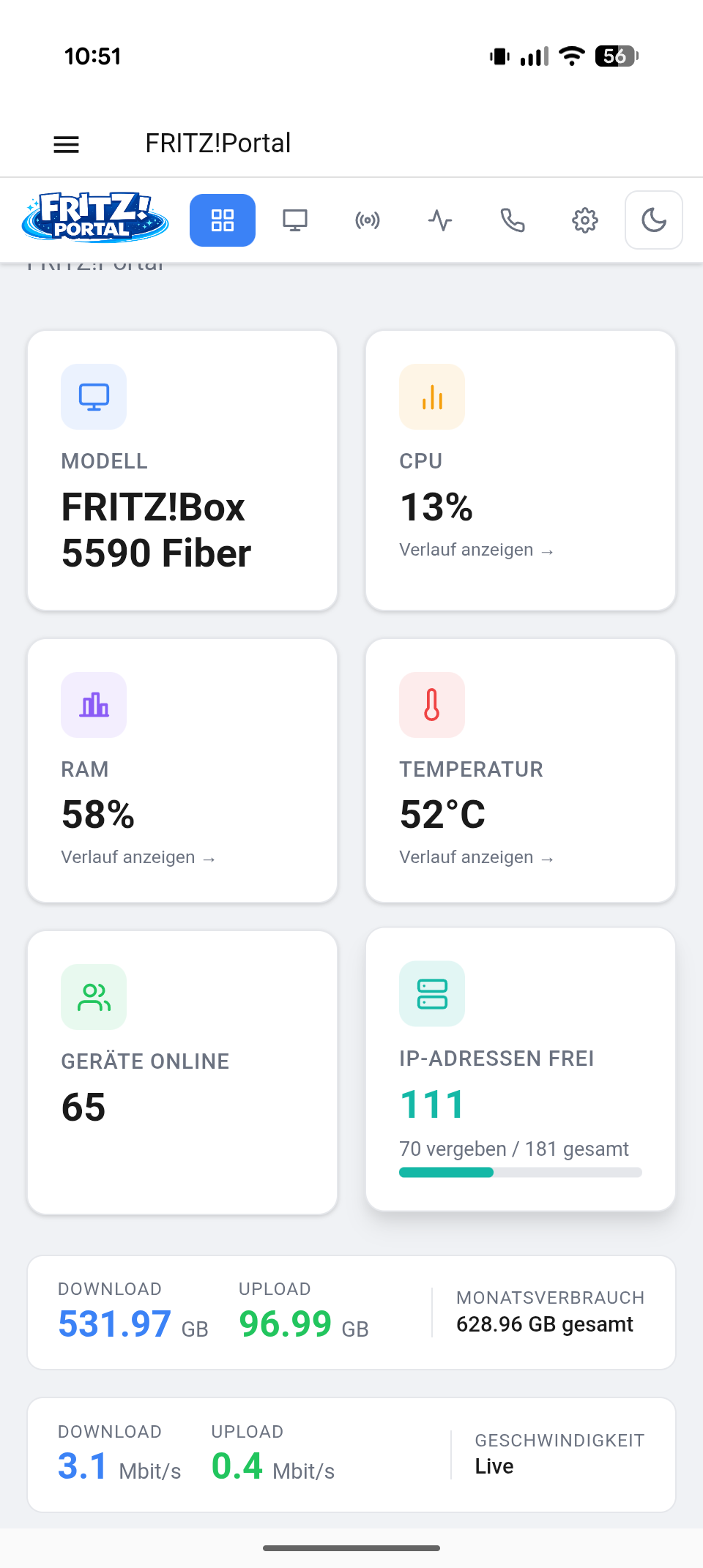
Task: Go to the activity graph tab
Action: 440,220
